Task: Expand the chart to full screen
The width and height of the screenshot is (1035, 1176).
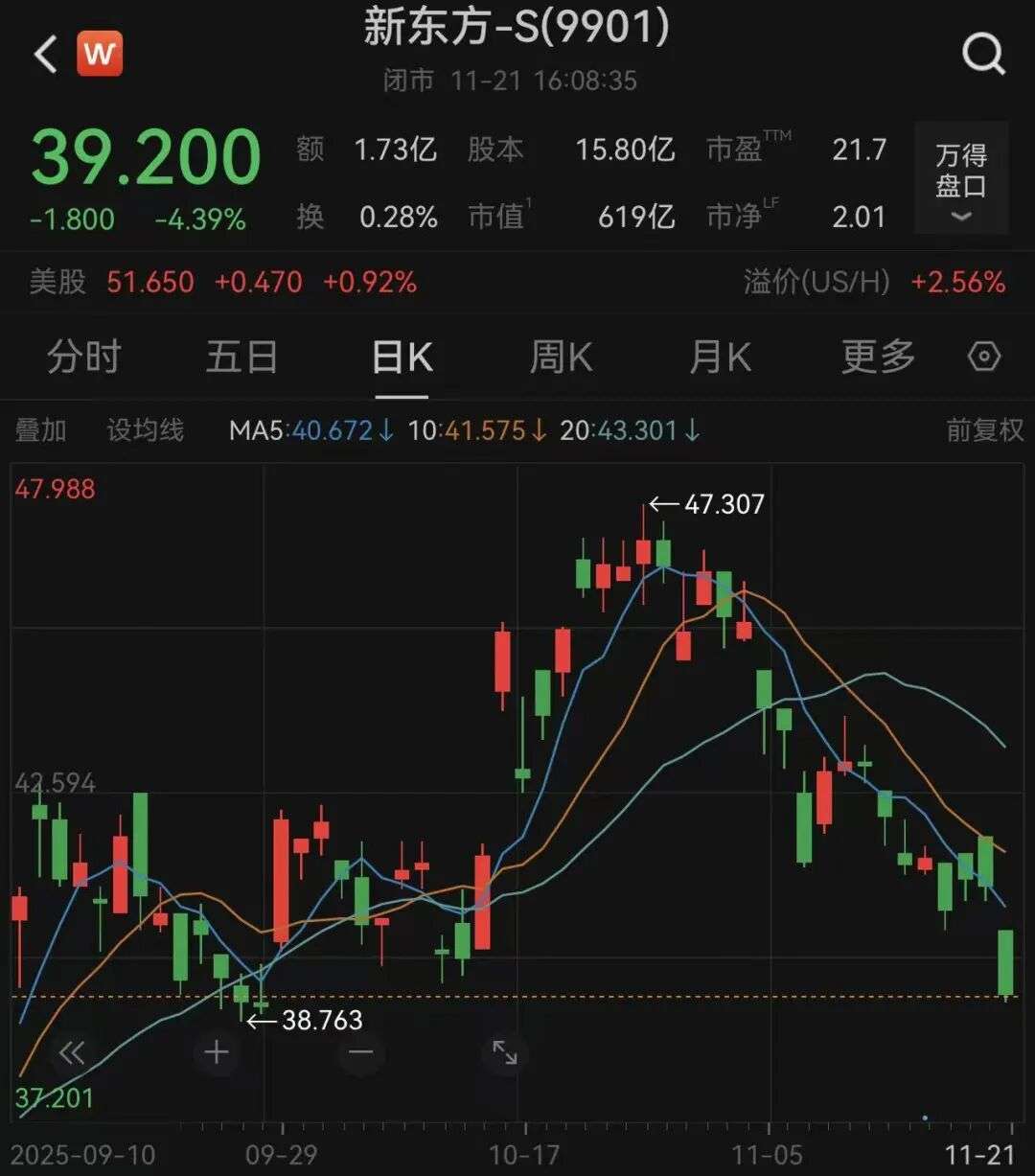Action: (505, 1053)
